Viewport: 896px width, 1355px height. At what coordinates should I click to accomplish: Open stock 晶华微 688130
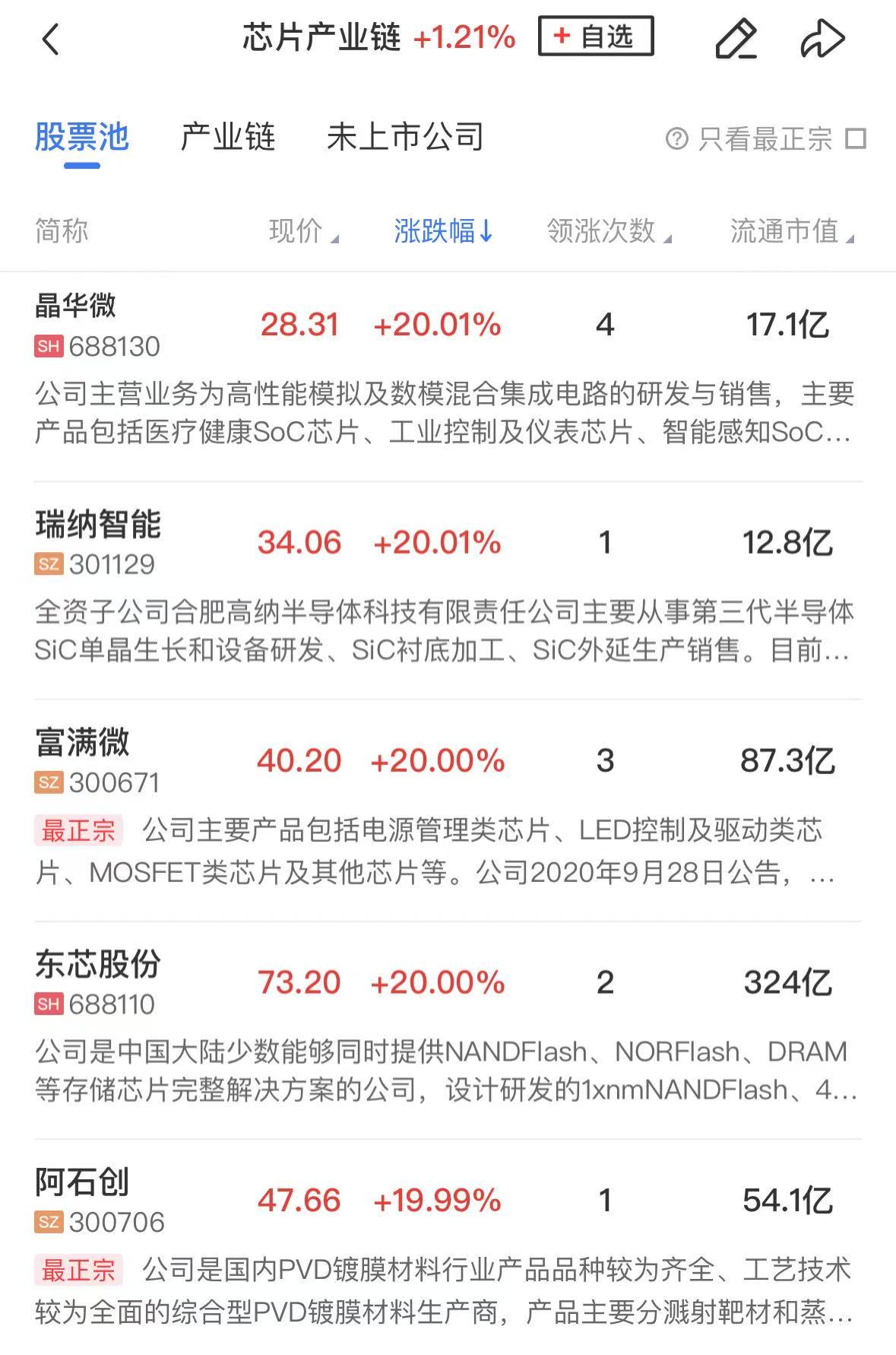(x=97, y=325)
